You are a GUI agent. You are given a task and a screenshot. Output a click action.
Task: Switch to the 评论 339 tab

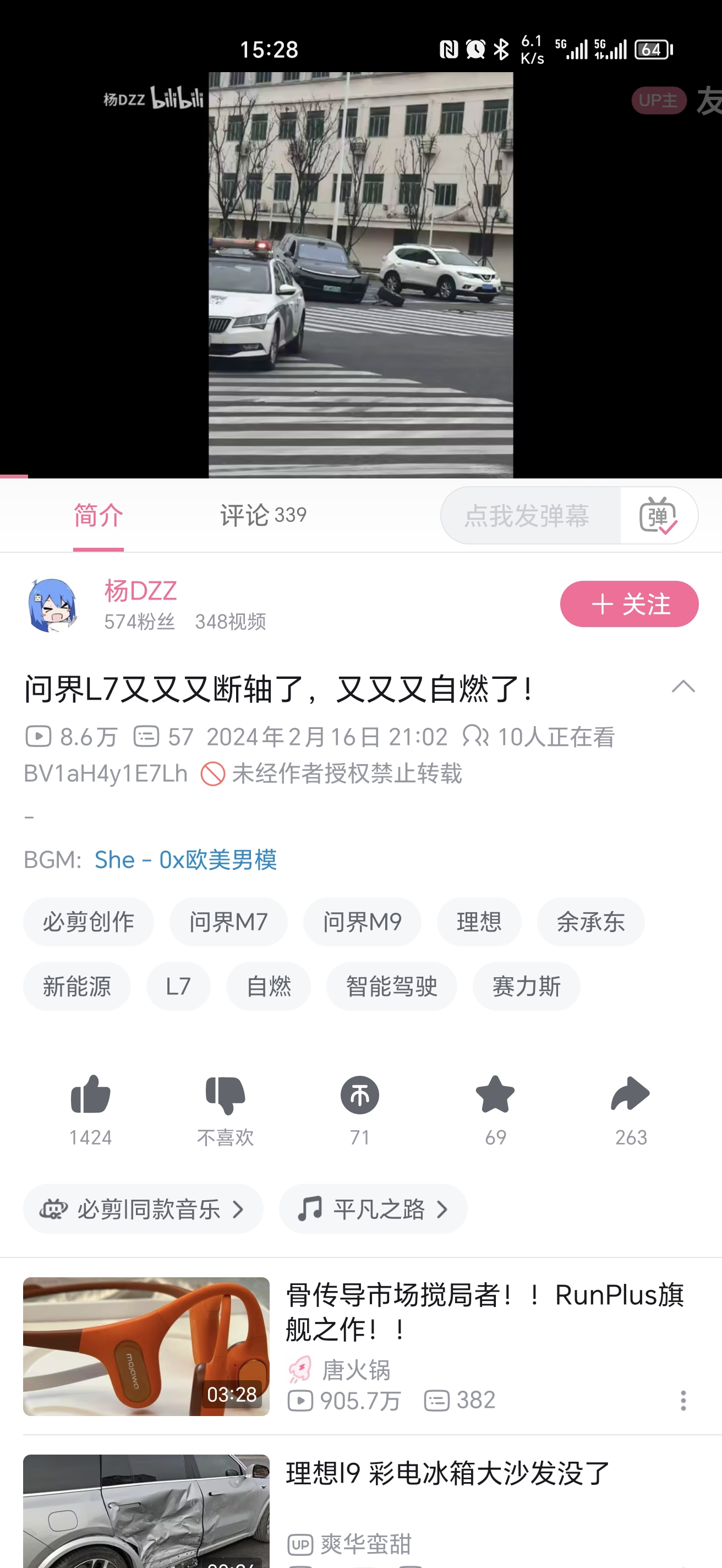tap(262, 514)
